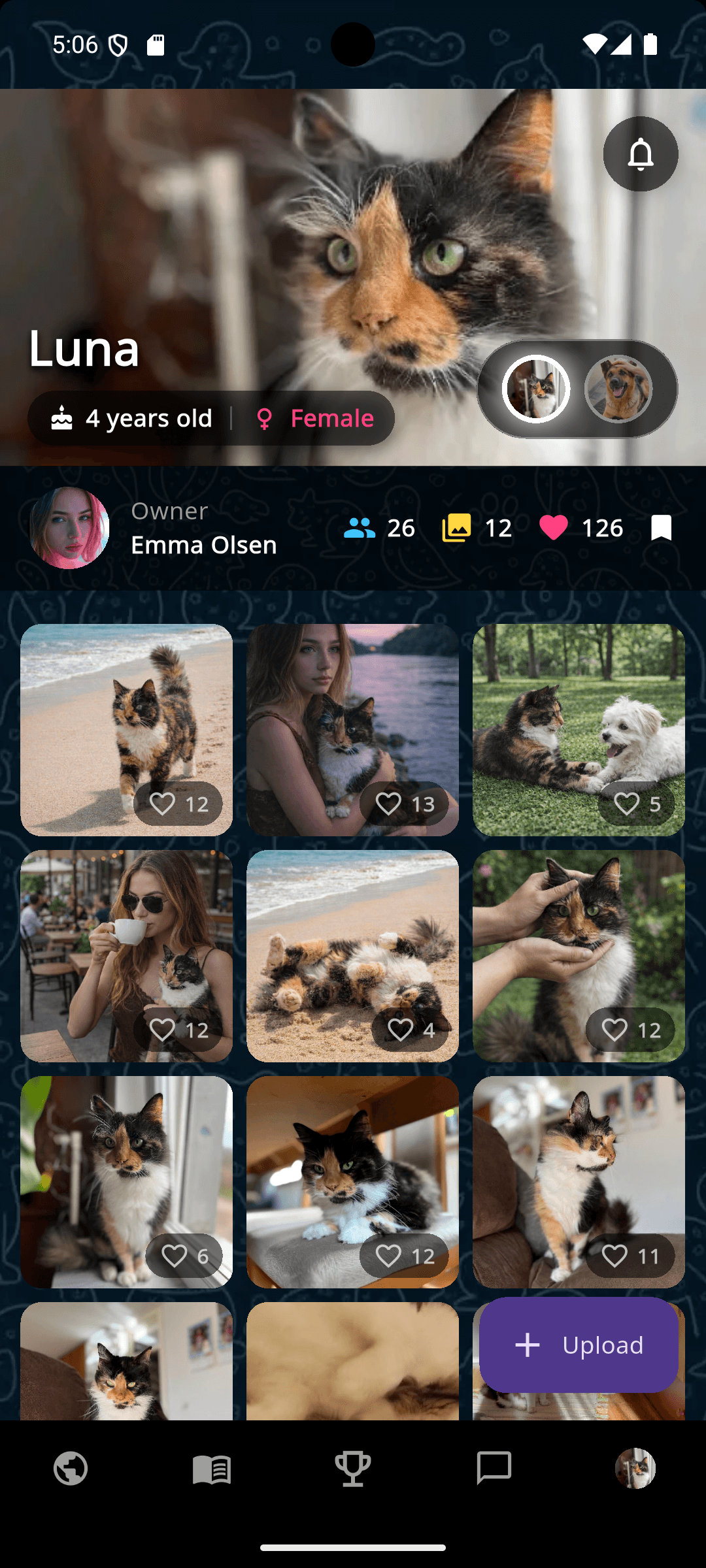Open the notifications bell
The height and width of the screenshot is (1568, 706).
pos(640,154)
